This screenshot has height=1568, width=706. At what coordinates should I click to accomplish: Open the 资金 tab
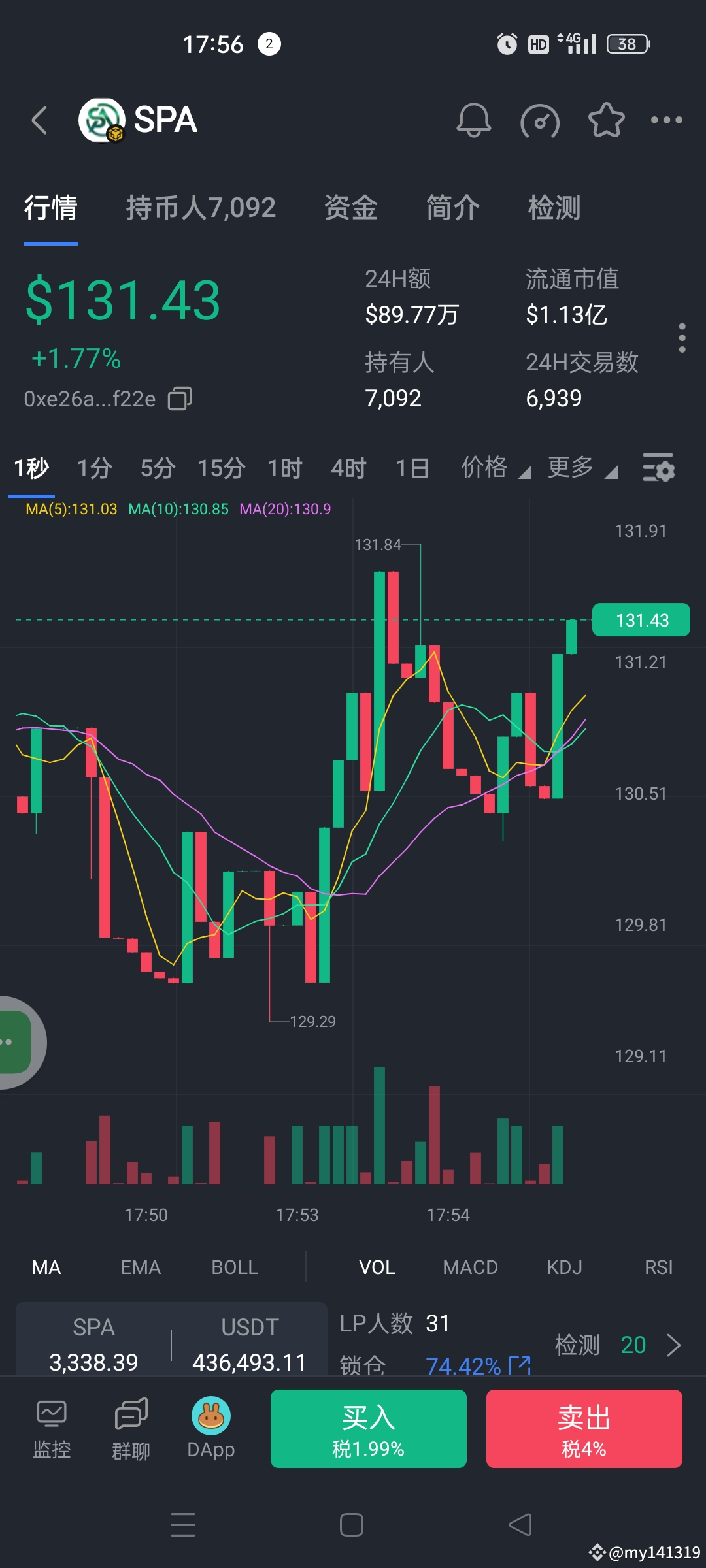pyautogui.click(x=351, y=208)
